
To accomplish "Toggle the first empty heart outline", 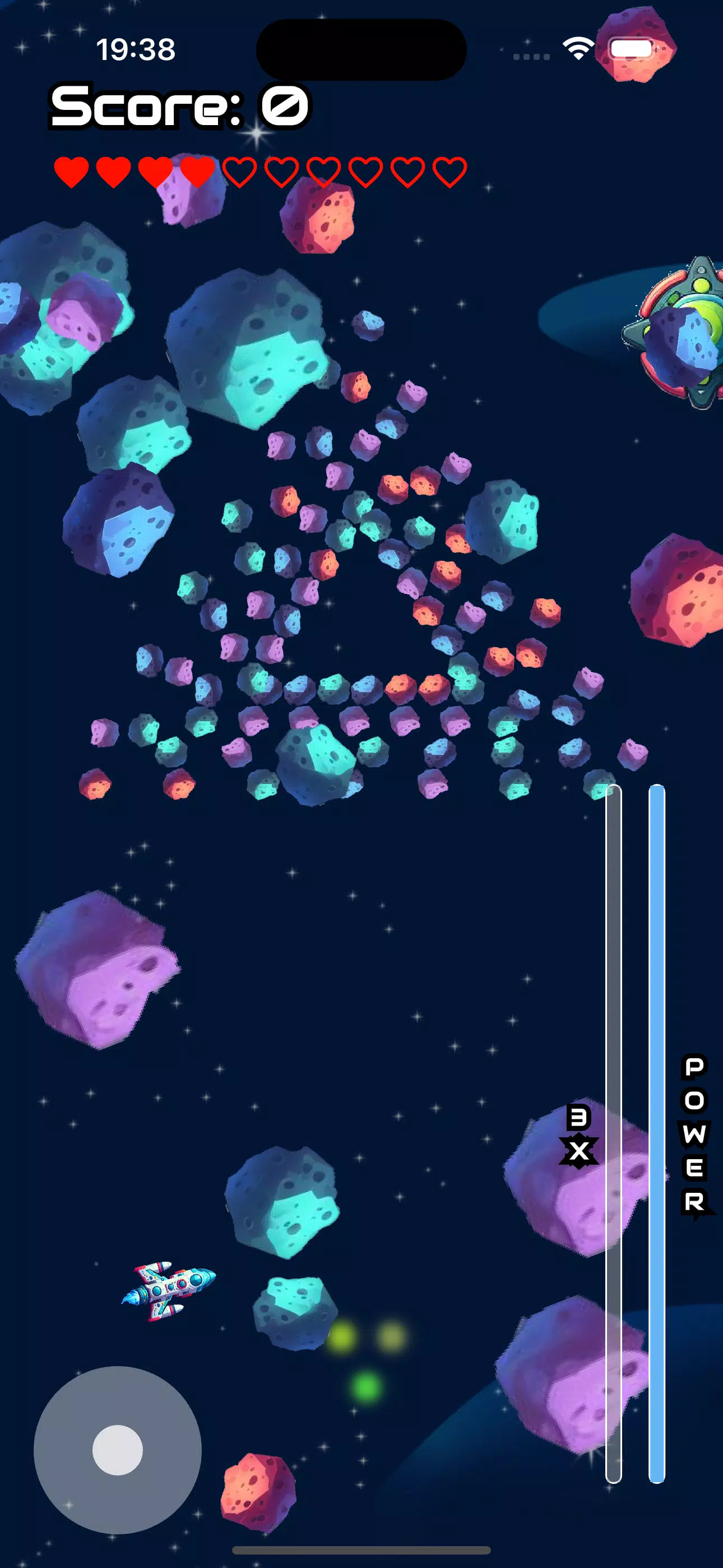I will [x=240, y=172].
